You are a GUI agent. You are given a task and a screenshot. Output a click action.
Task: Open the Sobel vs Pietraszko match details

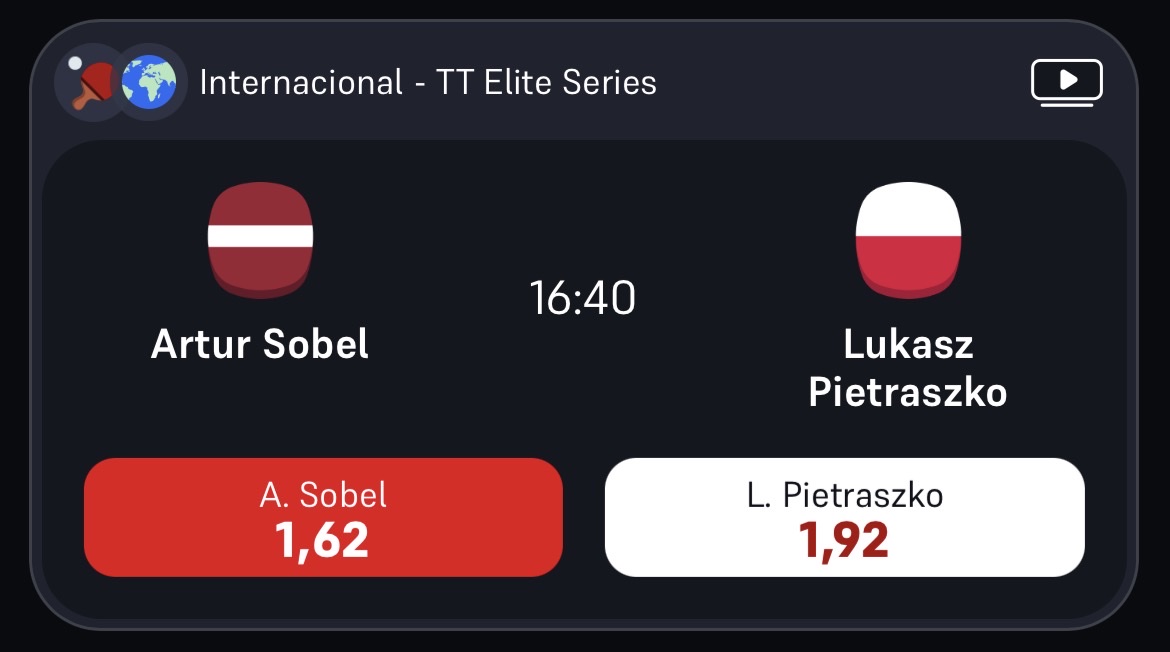click(x=583, y=297)
